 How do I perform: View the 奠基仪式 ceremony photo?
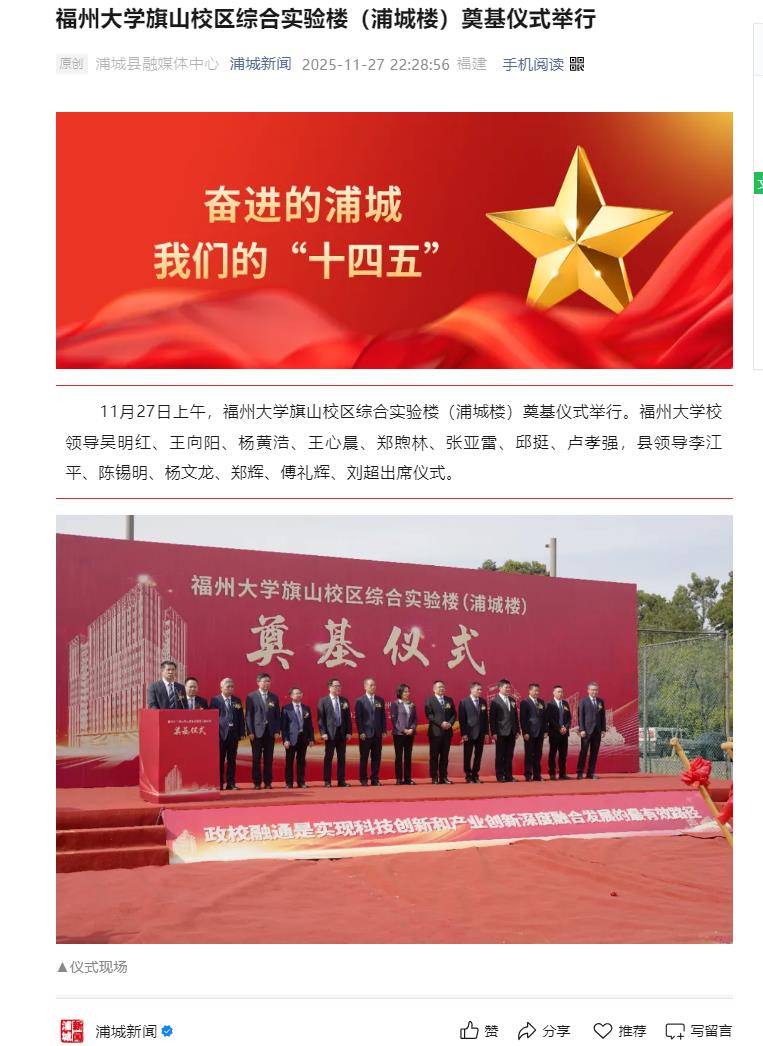[394, 729]
